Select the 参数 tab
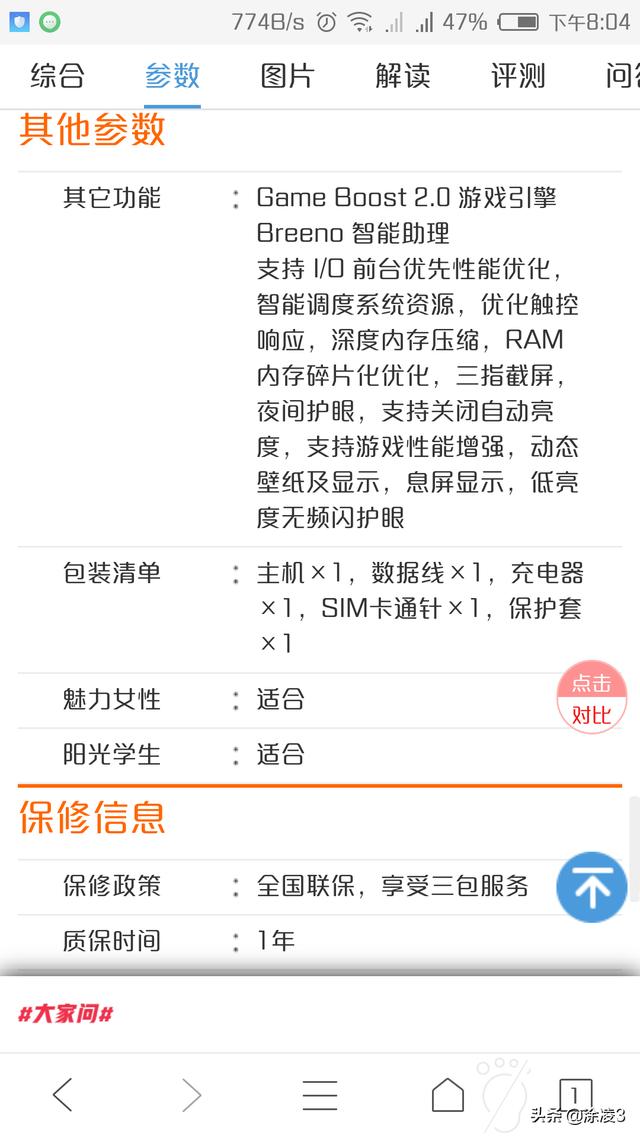This screenshot has width=640, height=1138. pos(172,76)
